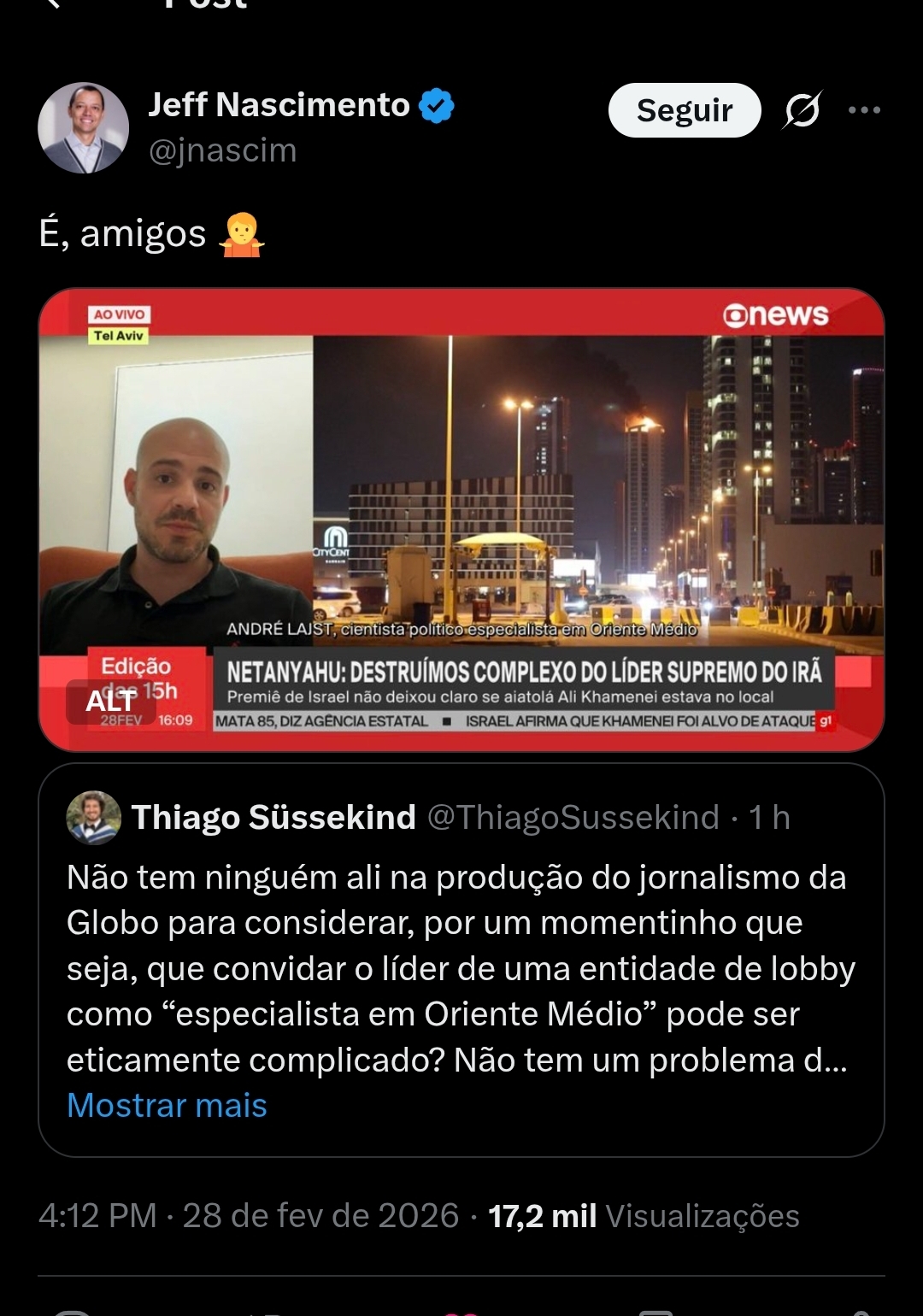Viewport: 923px width, 1316px height.
Task: Tap the Grok icon beside Seguir
Action: pyautogui.click(x=802, y=110)
